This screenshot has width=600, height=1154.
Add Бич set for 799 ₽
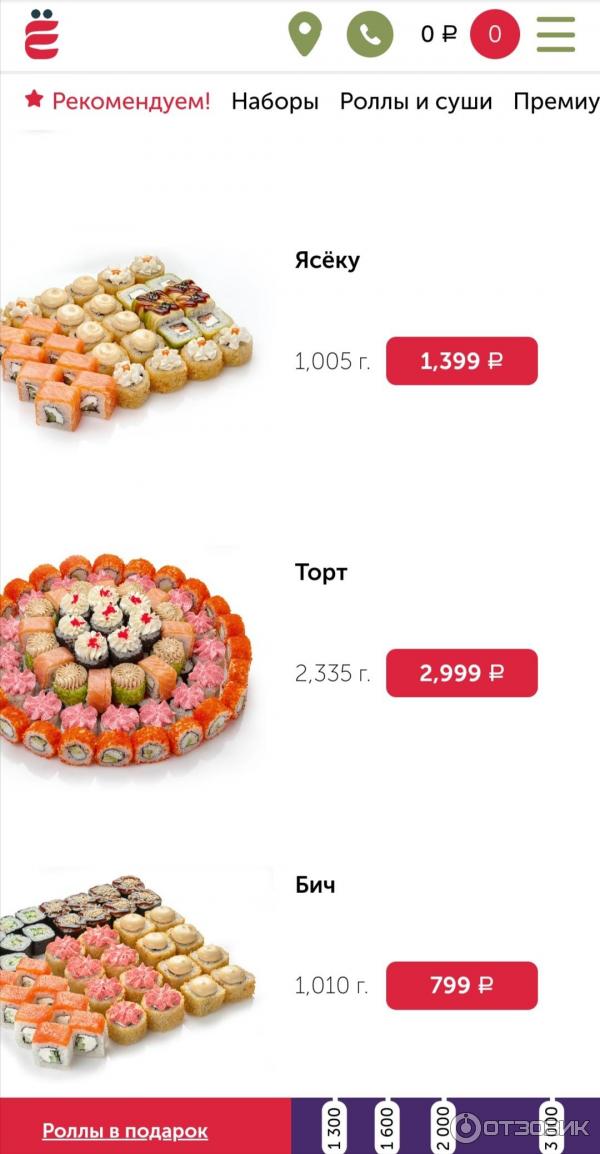(x=462, y=985)
